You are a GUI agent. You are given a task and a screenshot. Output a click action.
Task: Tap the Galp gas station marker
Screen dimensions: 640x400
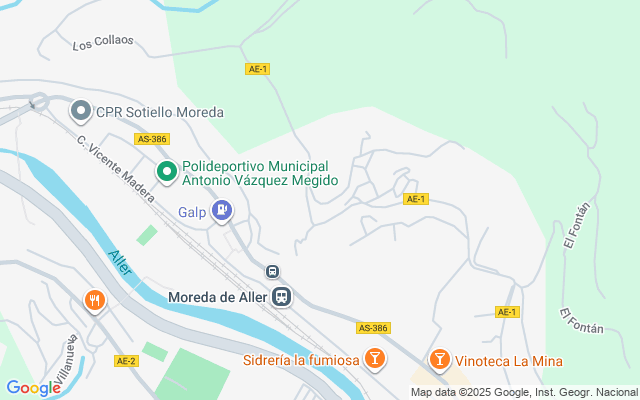tap(222, 211)
